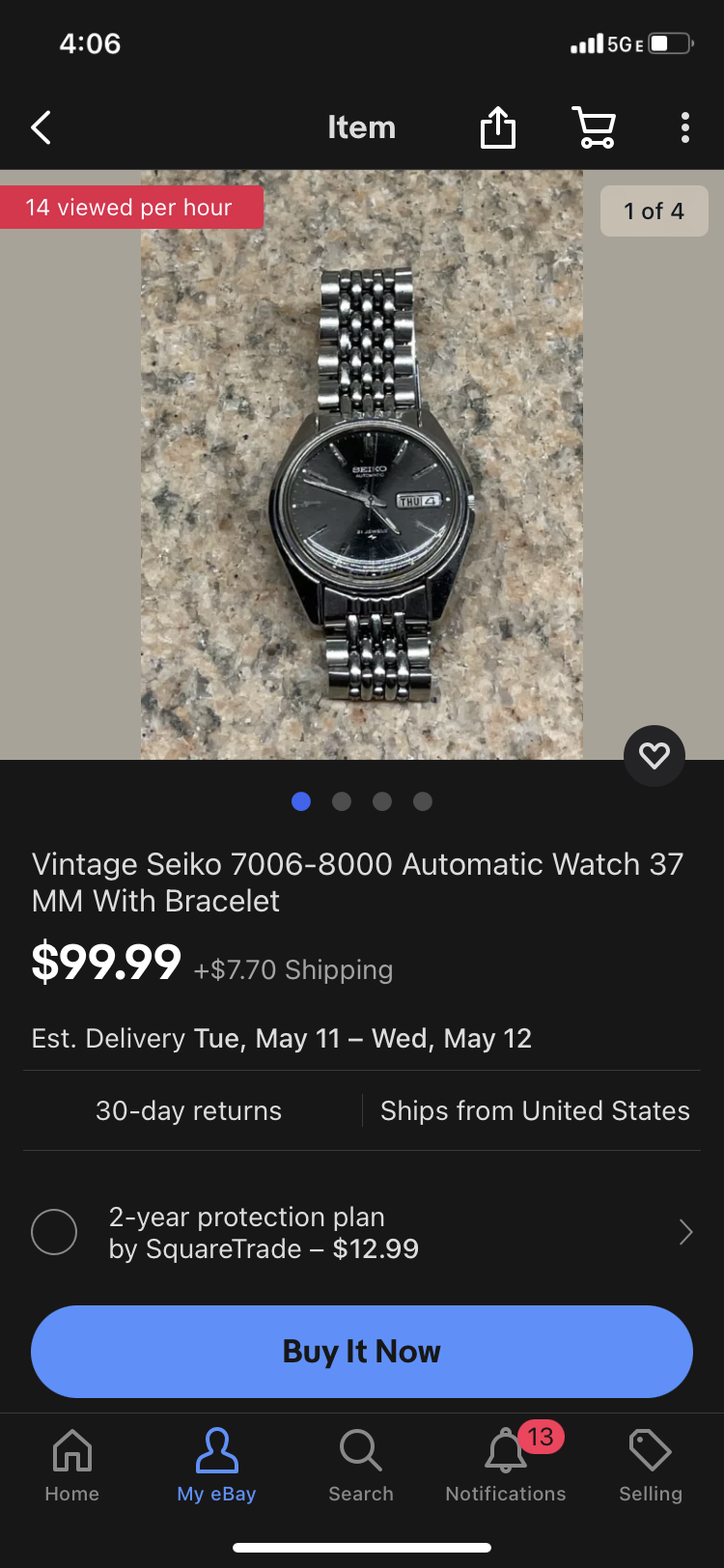Add the watch to your watchlist heart
Viewport: 724px width, 1568px height.
(x=654, y=755)
